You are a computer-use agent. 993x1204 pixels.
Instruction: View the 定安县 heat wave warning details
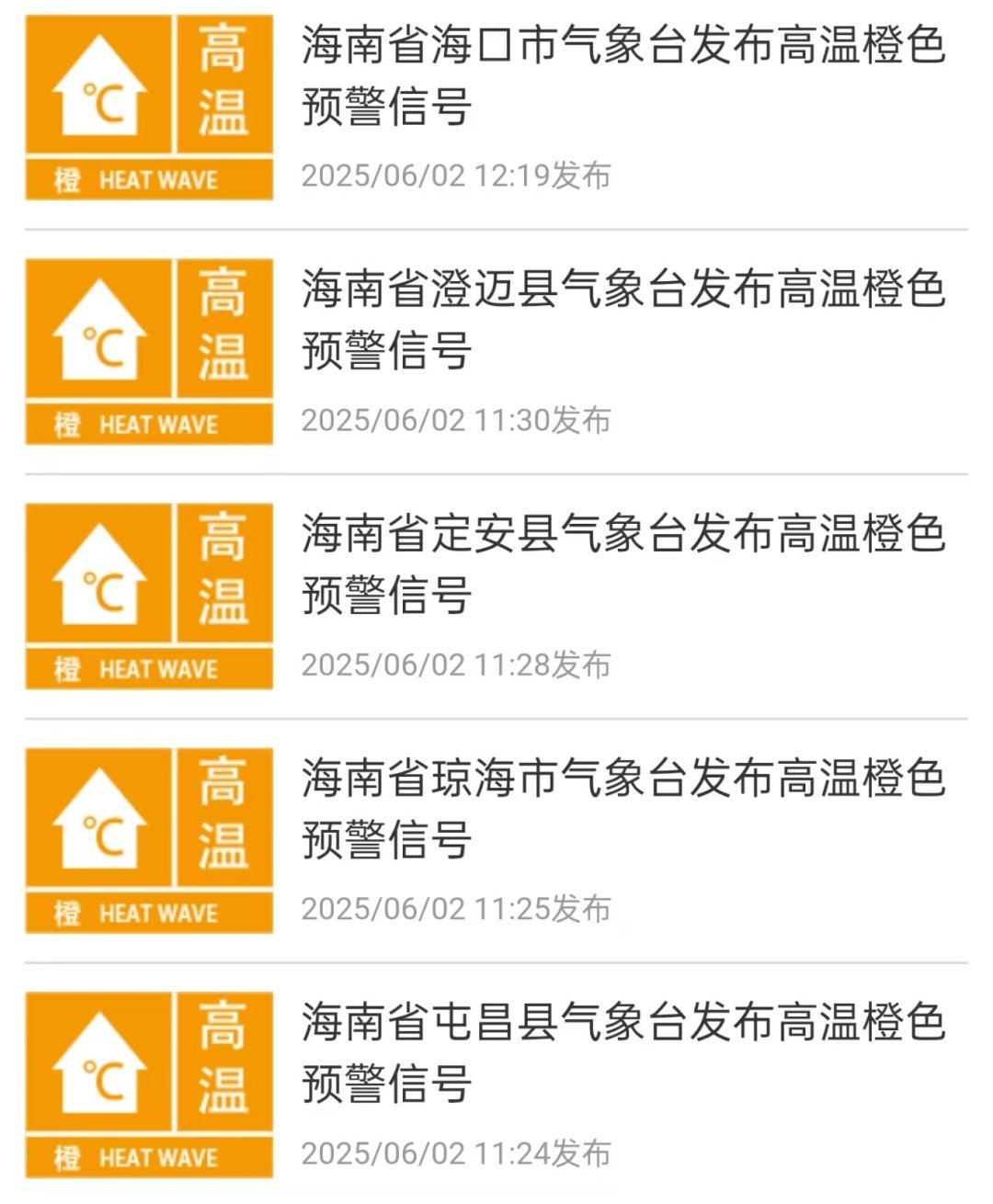[x=623, y=564]
